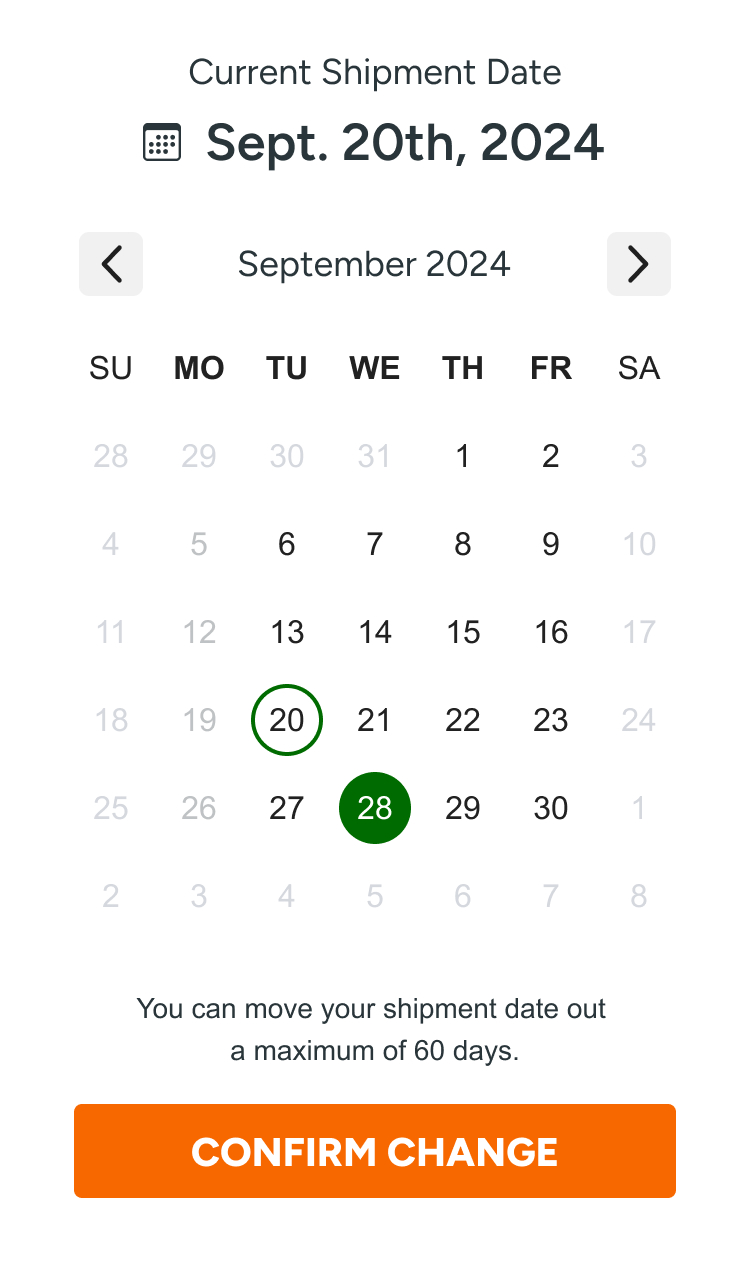Viewport: 750px width, 1270px height.
Task: Go to the previous month
Action: tap(111, 264)
